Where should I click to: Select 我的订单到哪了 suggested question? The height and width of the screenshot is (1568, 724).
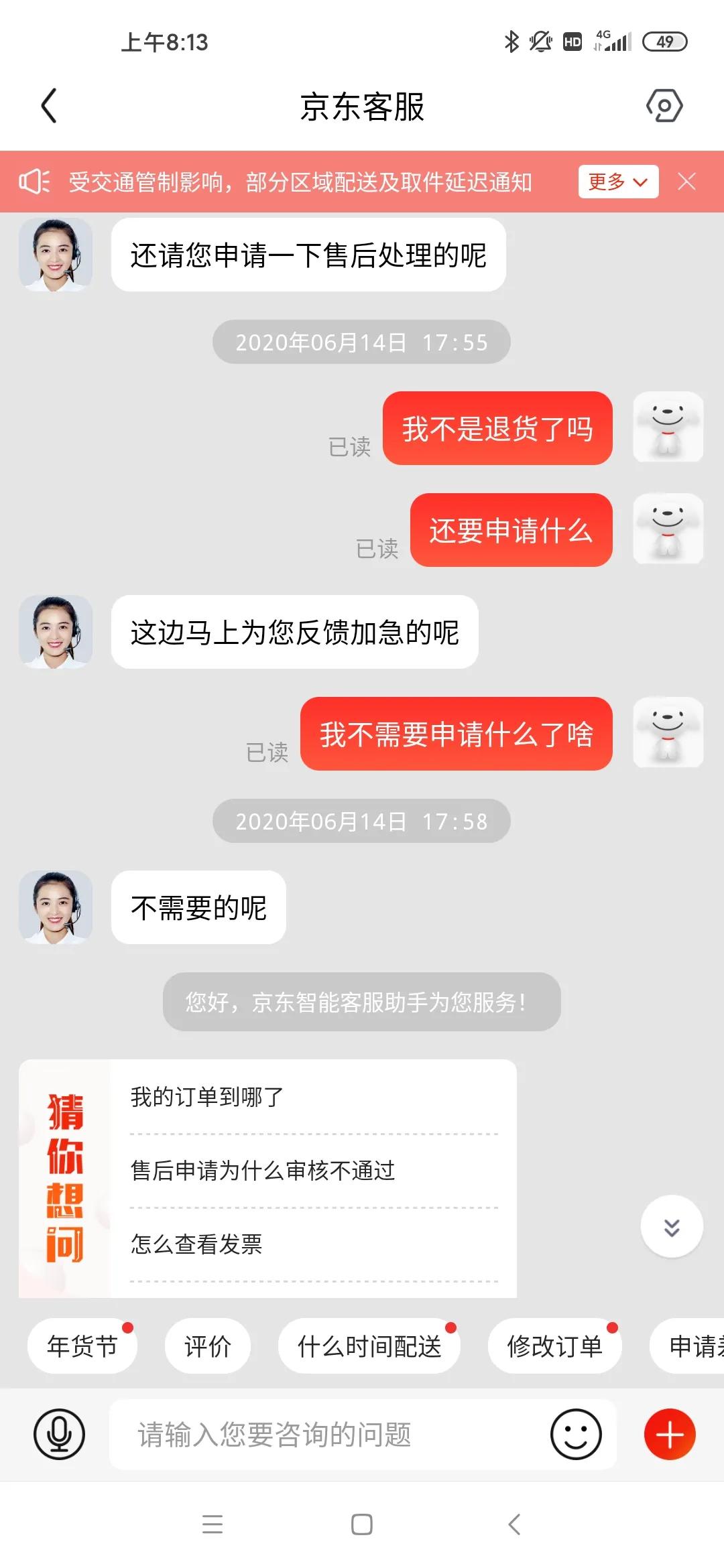pos(206,1097)
